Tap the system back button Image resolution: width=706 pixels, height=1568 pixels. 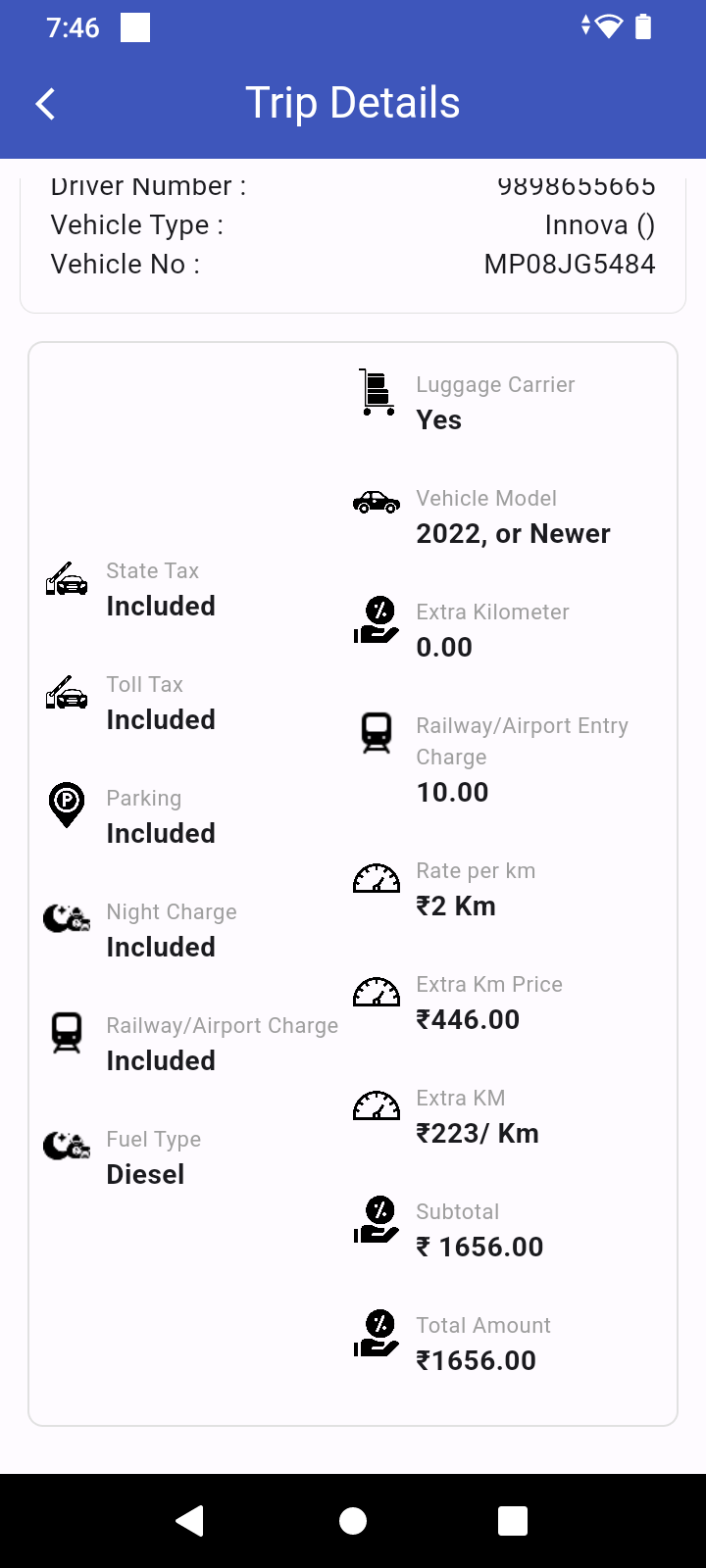(189, 1520)
